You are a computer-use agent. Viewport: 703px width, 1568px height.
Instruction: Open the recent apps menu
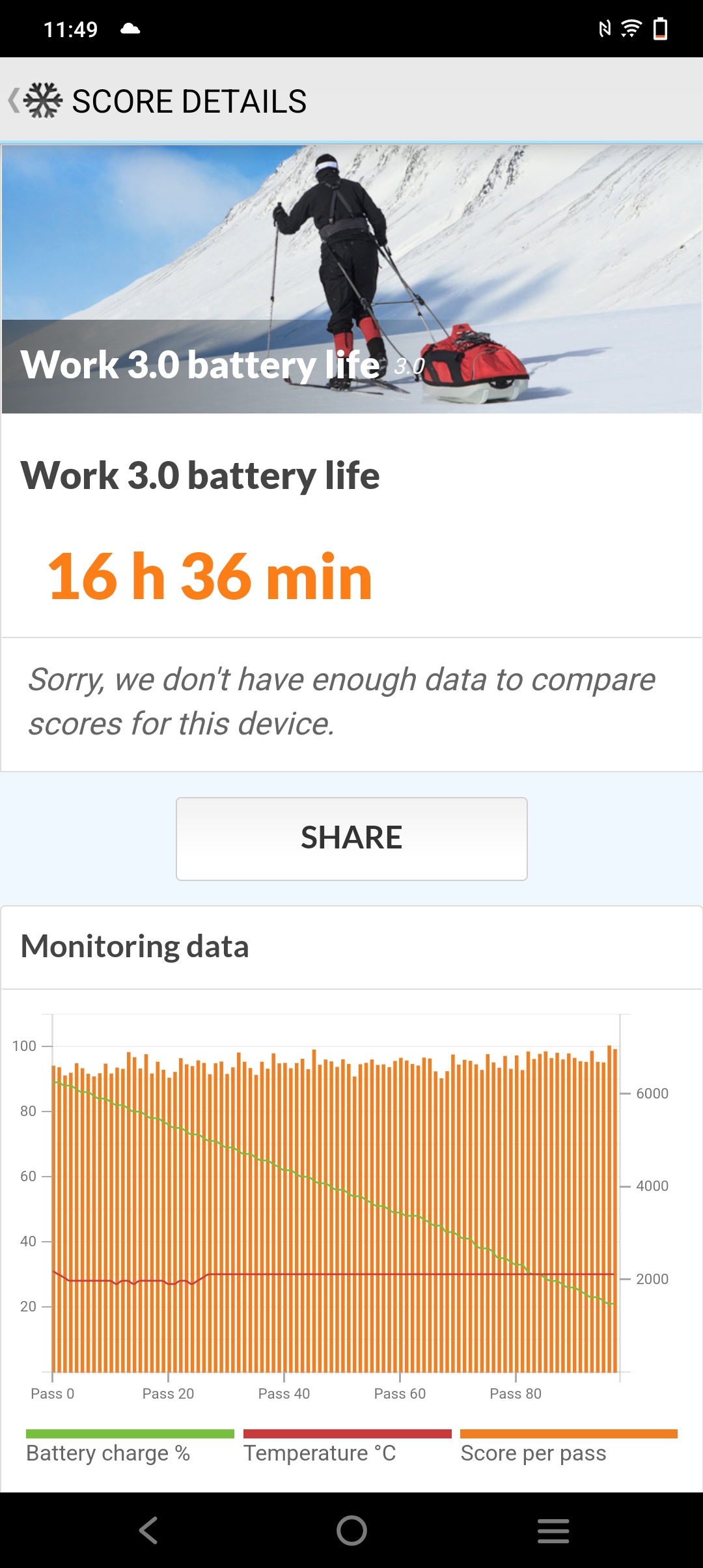[553, 1530]
